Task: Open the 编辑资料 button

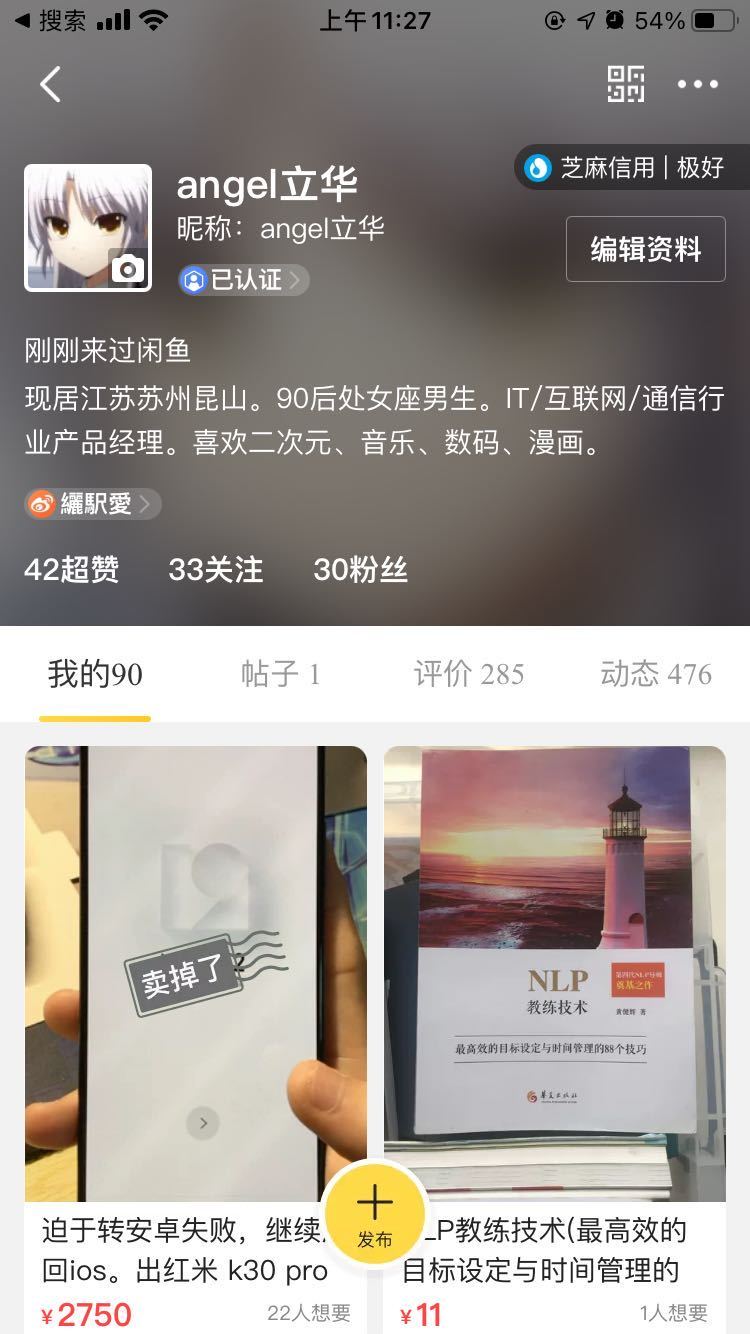Action: tap(645, 249)
